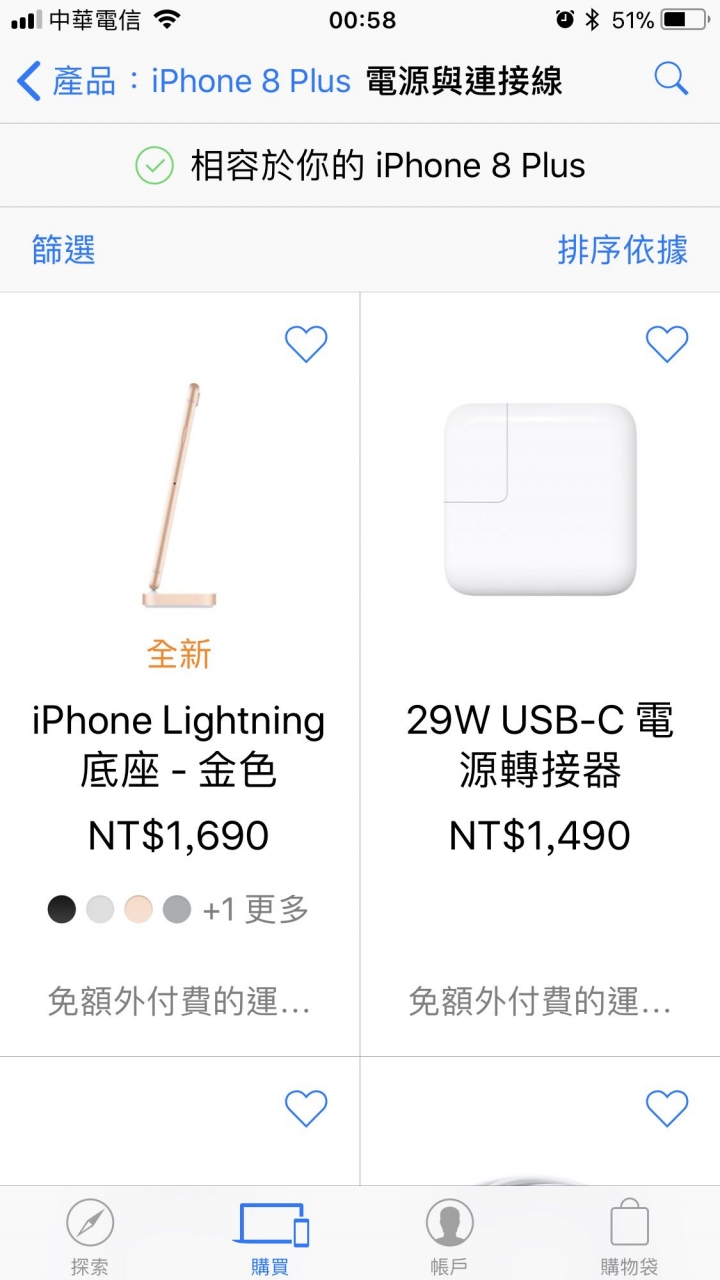Choose the gold color swatch
Image resolution: width=720 pixels, height=1280 pixels.
tap(138, 909)
